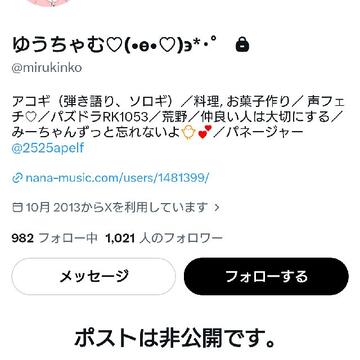
Task: View the 982 フォロー中 list
Action: (x=55, y=238)
